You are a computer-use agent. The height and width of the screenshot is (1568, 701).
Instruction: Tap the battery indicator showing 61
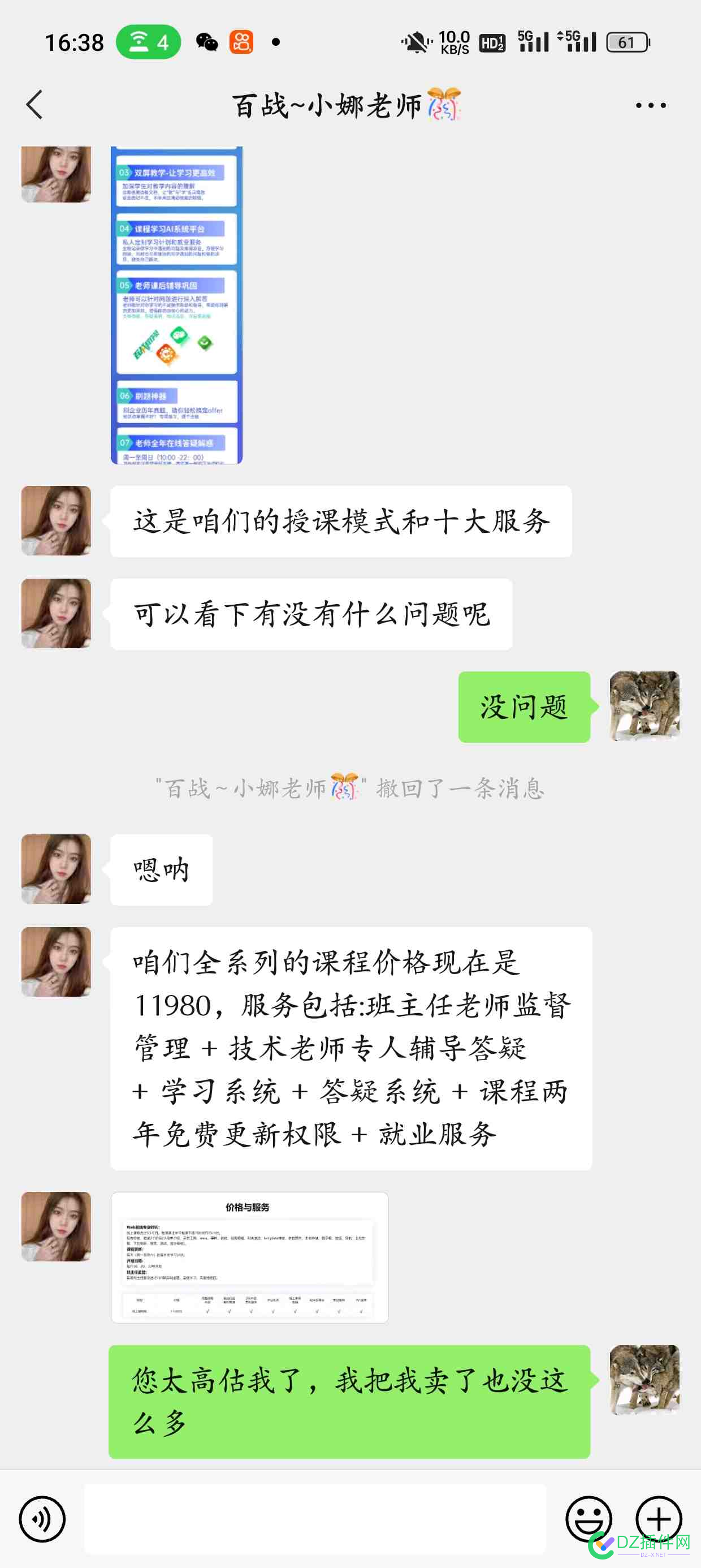(627, 41)
